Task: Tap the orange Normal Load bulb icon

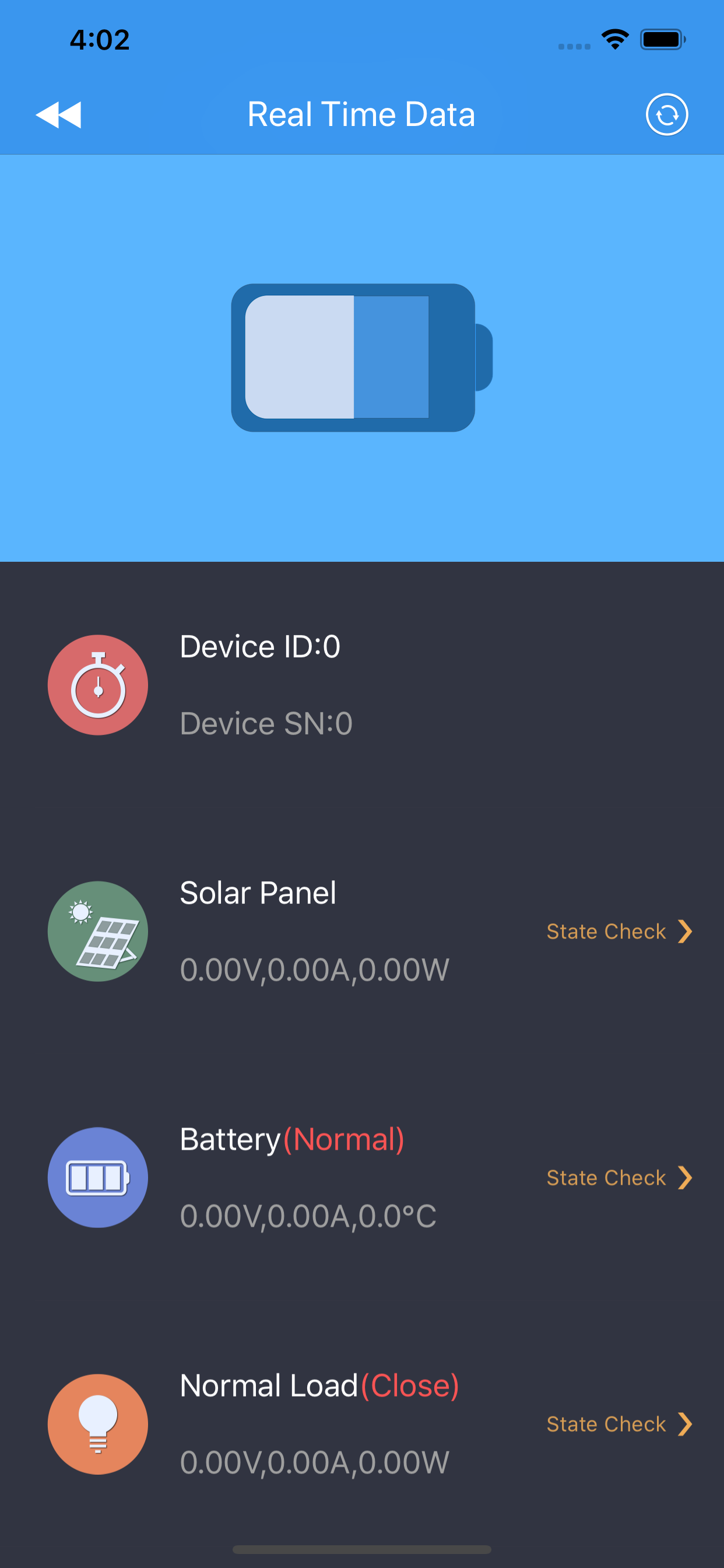Action: [97, 1424]
